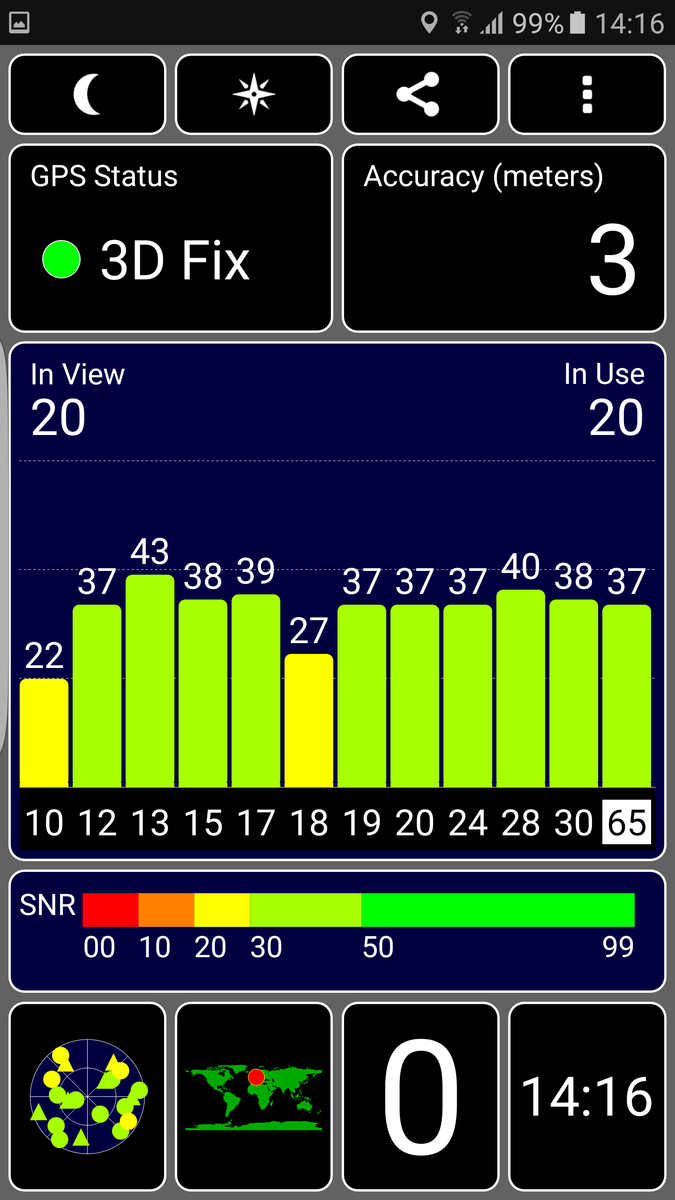Image resolution: width=675 pixels, height=1200 pixels.
Task: Open the Accuracy (meters) tile
Action: [504, 238]
